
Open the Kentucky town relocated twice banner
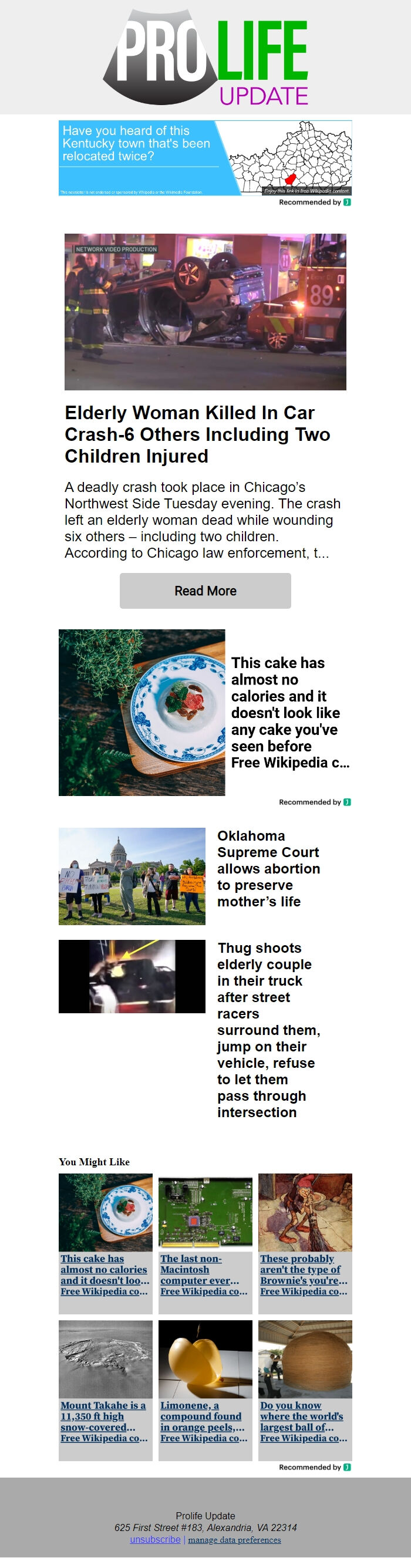pyautogui.click(x=204, y=158)
